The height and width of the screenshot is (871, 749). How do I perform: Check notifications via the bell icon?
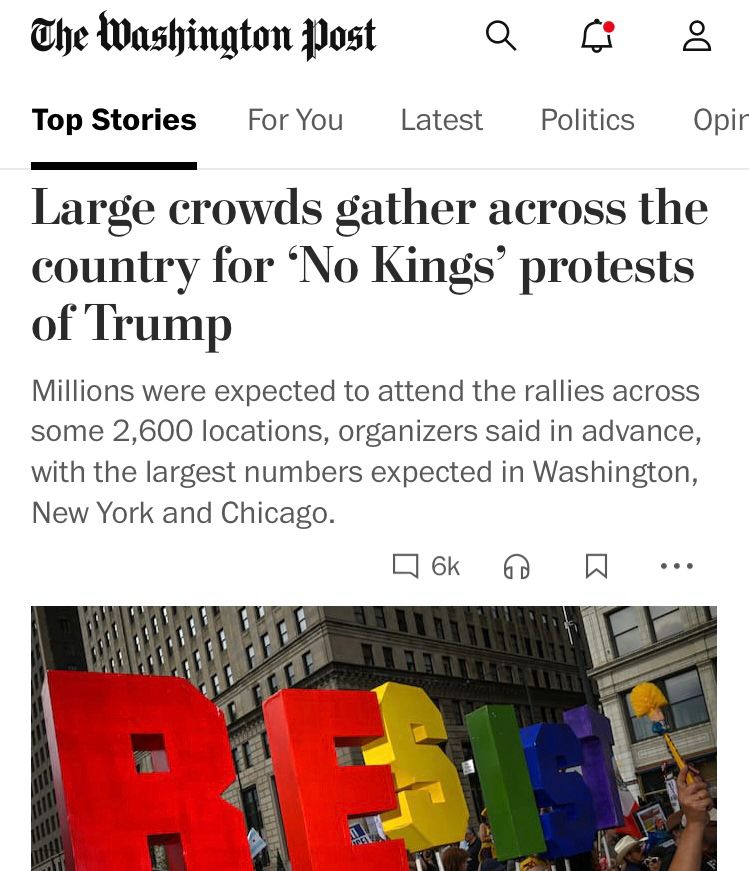595,37
